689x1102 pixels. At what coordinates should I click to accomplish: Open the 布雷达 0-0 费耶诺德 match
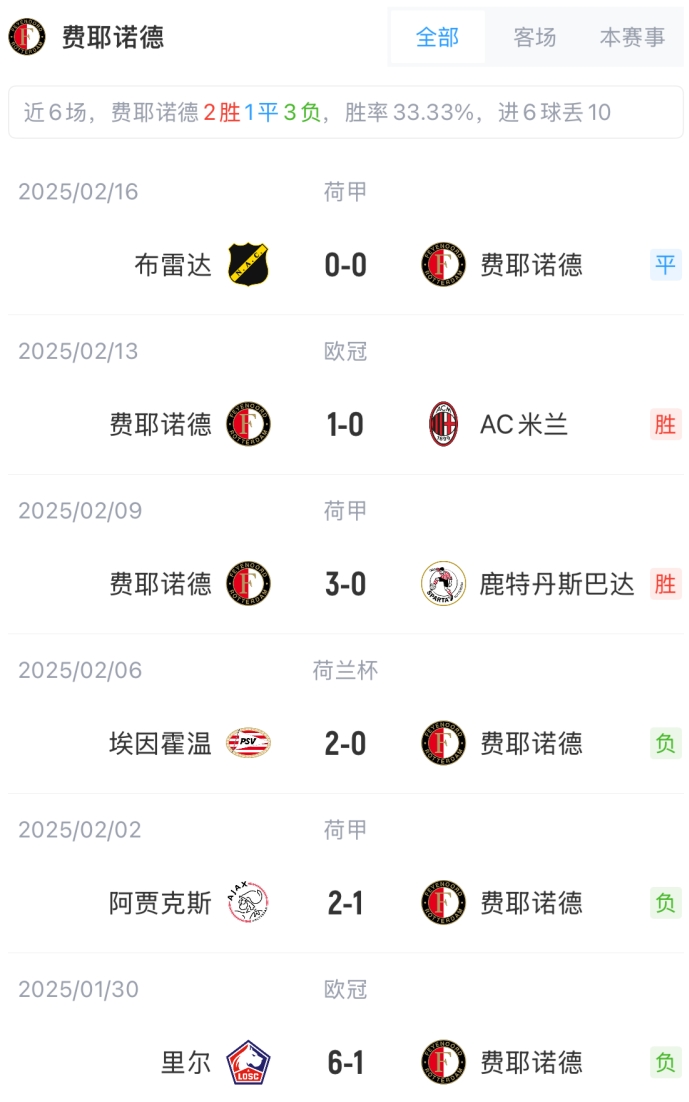click(x=345, y=265)
